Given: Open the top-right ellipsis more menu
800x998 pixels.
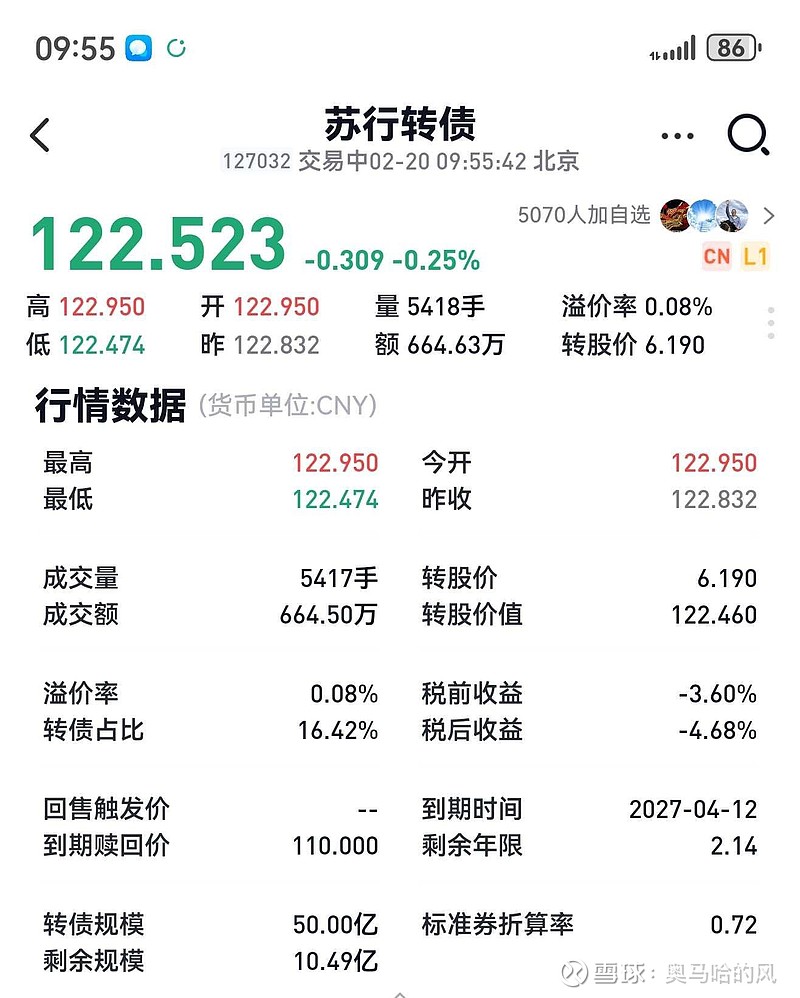Looking at the screenshot, I should point(677,134).
